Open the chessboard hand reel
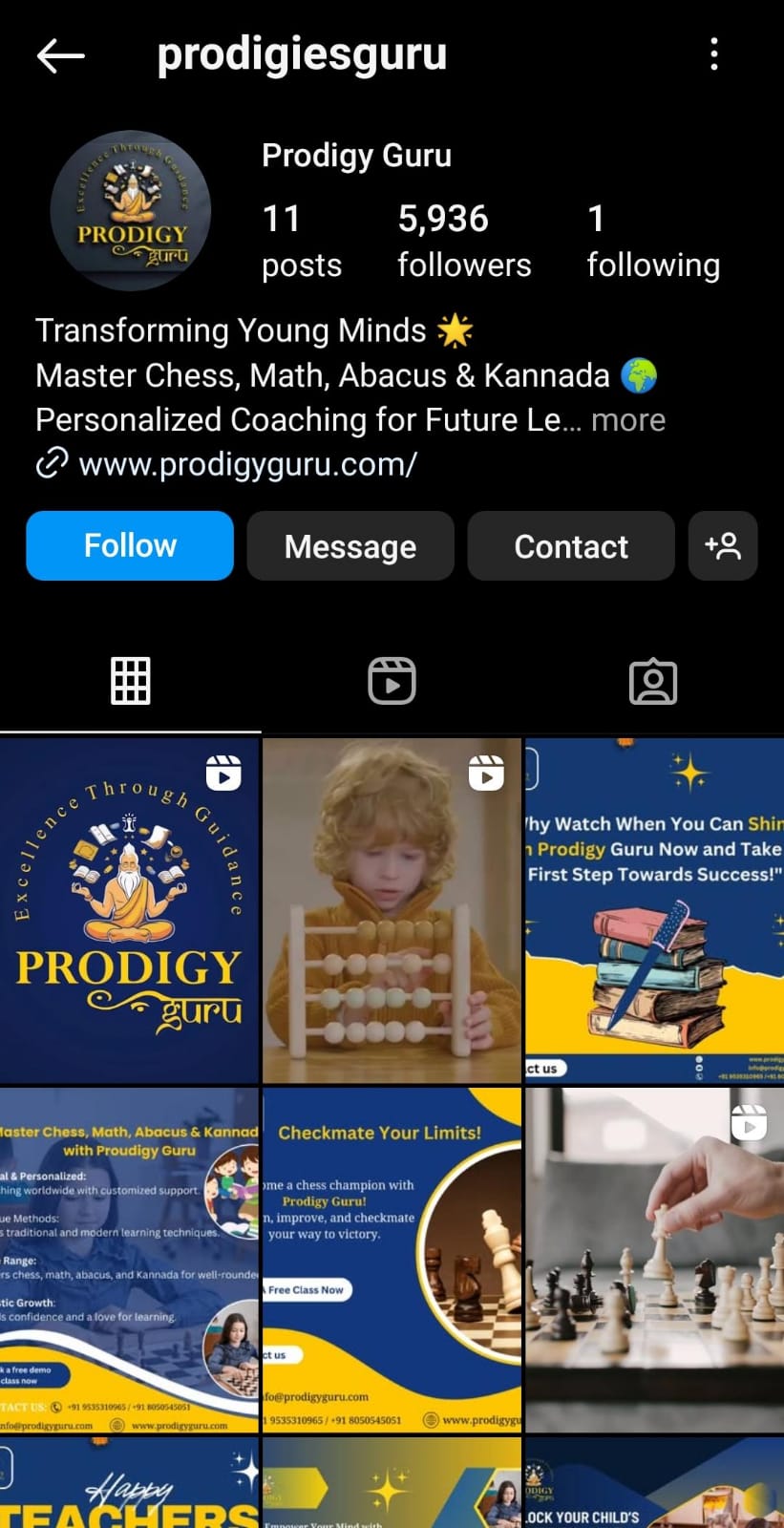 pos(654,1259)
